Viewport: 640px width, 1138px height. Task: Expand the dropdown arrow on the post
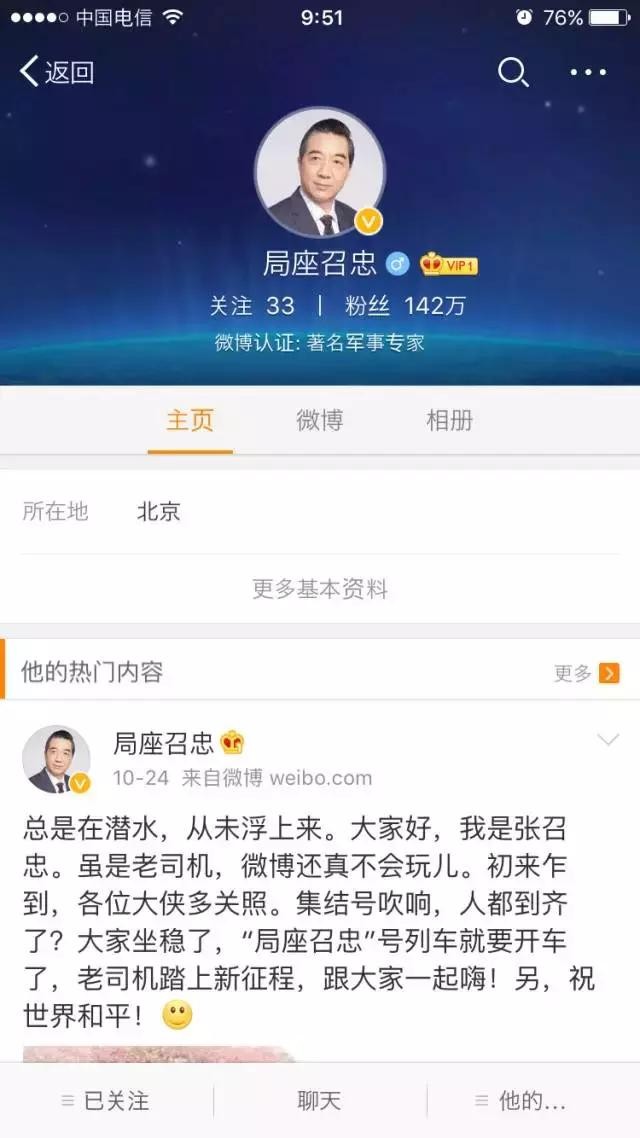[x=608, y=740]
